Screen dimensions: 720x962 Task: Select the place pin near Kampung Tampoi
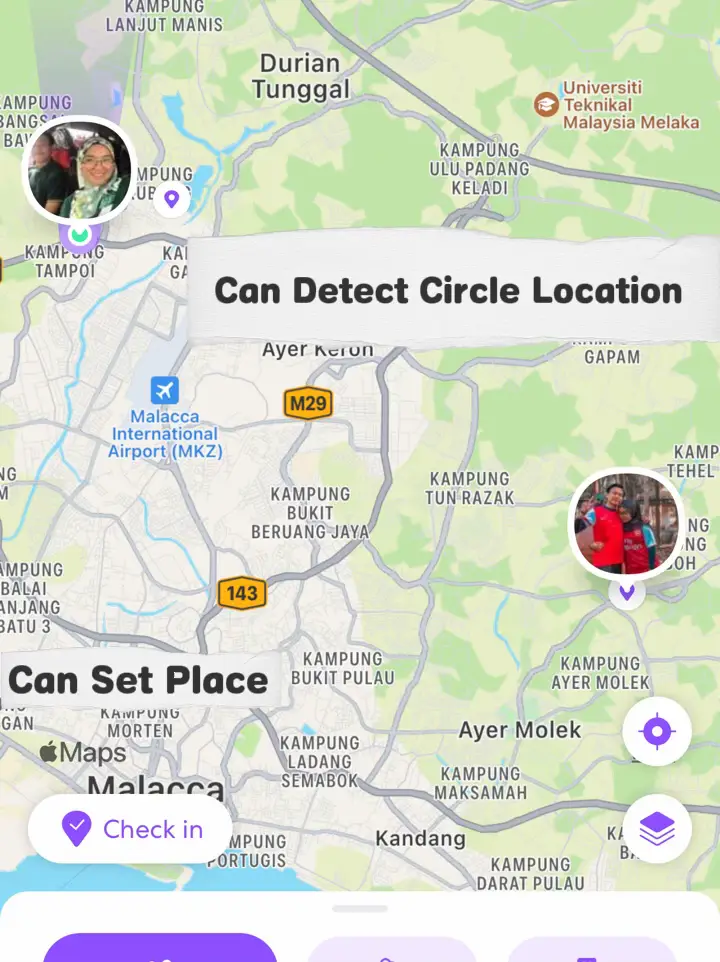[x=172, y=199]
